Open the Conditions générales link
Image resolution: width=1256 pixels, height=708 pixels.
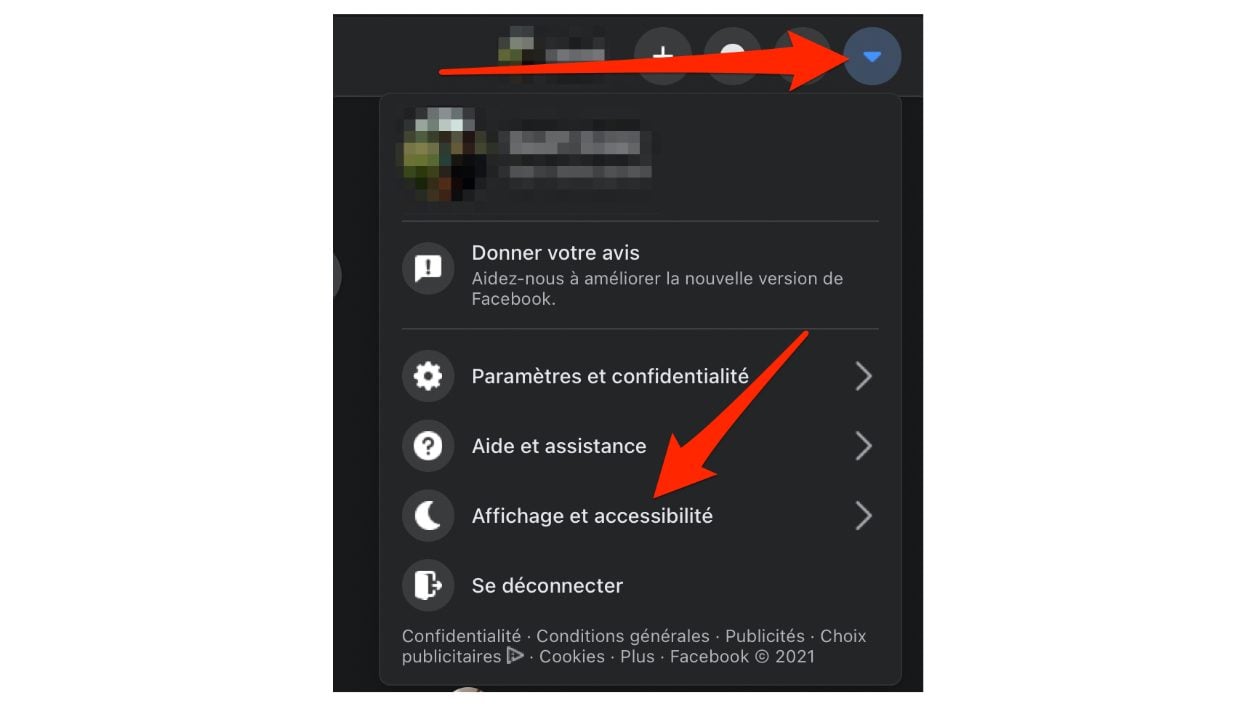pyautogui.click(x=623, y=636)
